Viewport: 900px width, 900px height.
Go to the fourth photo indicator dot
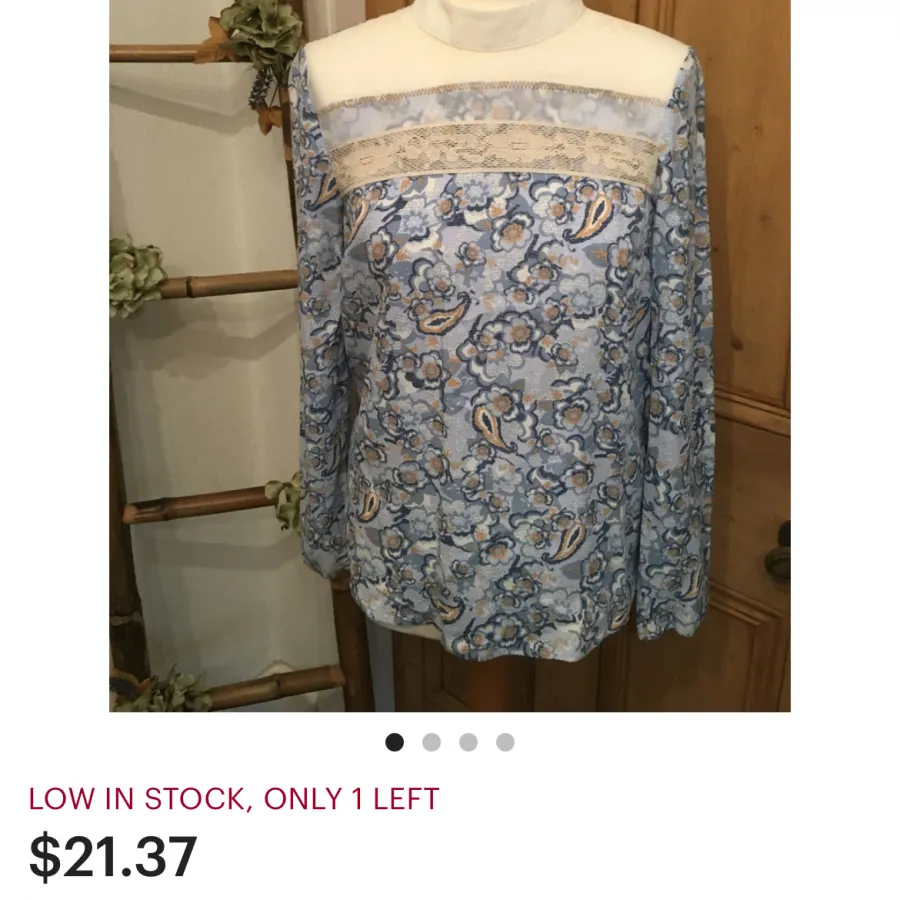point(505,742)
